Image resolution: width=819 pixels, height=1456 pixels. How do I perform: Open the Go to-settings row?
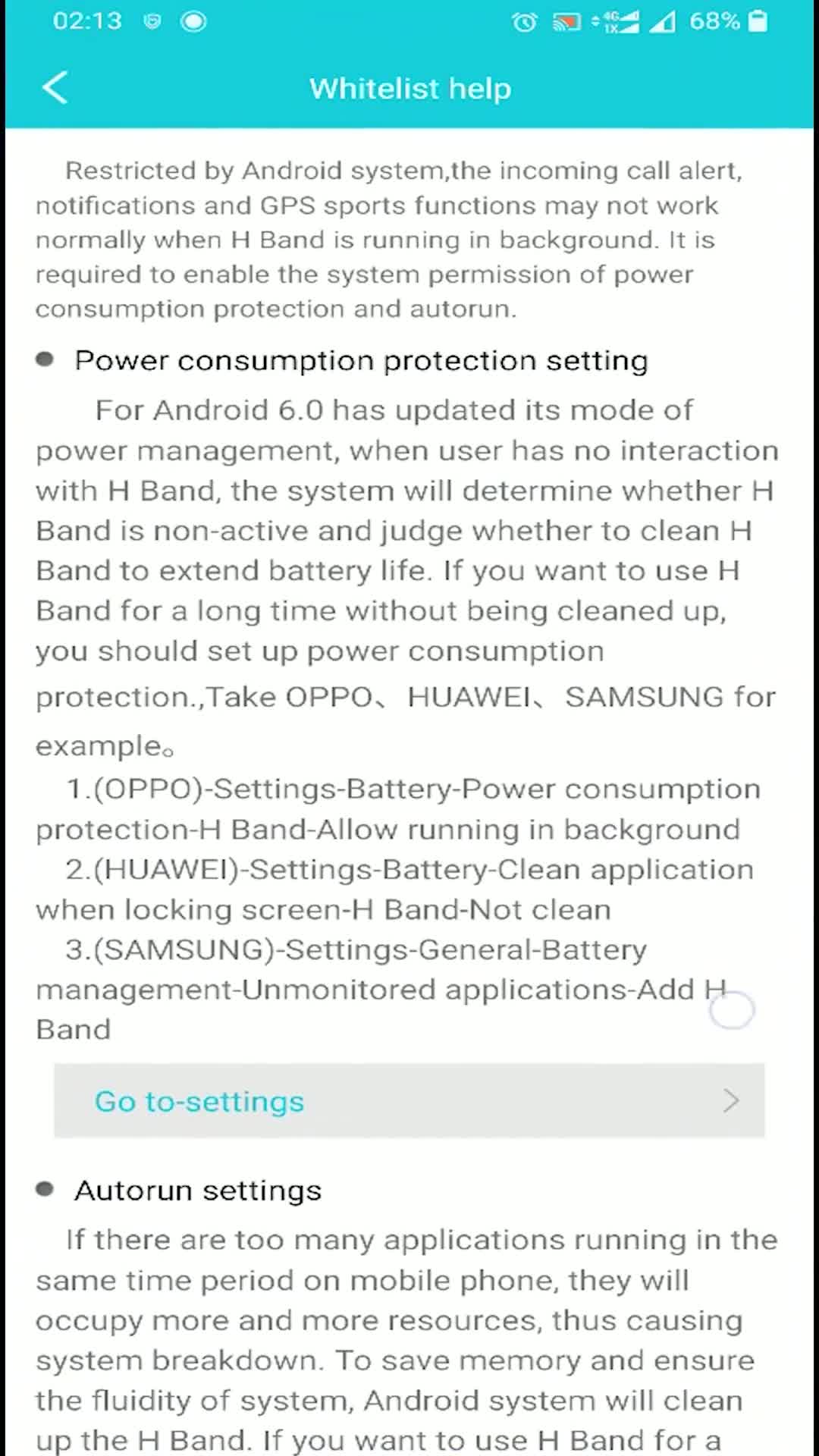pos(409,1100)
